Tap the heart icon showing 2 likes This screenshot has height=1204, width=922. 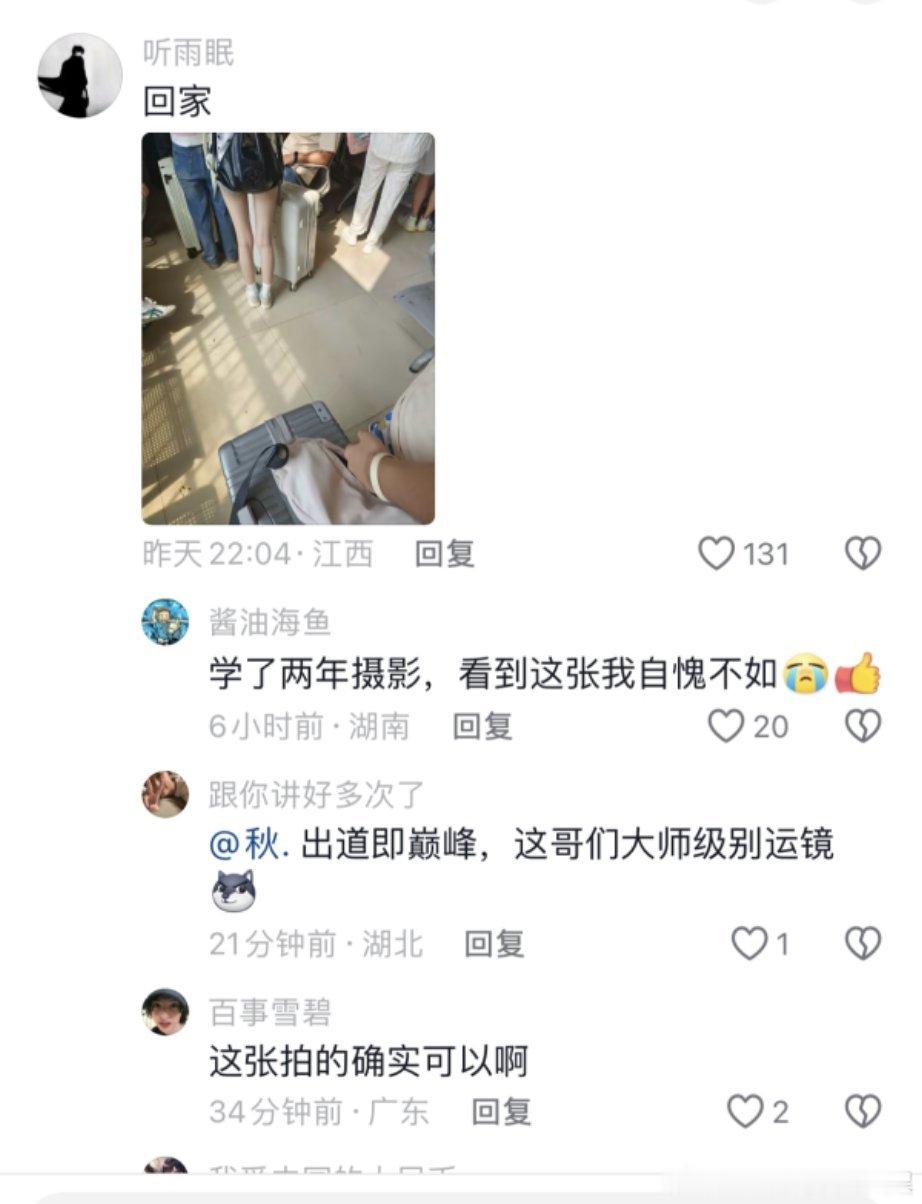click(745, 1109)
